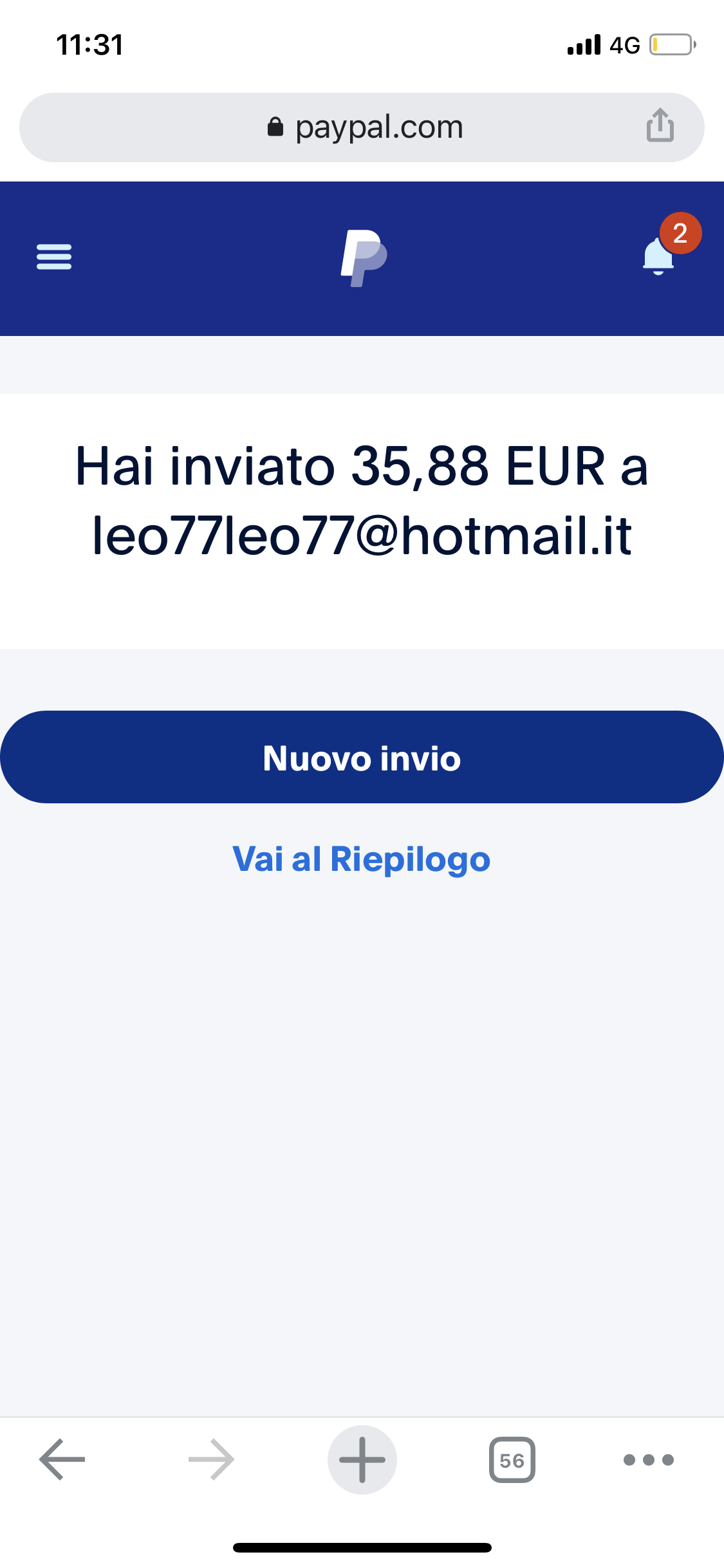The width and height of the screenshot is (724, 1568).
Task: Go to Vai al Riepilogo
Action: coord(362,859)
